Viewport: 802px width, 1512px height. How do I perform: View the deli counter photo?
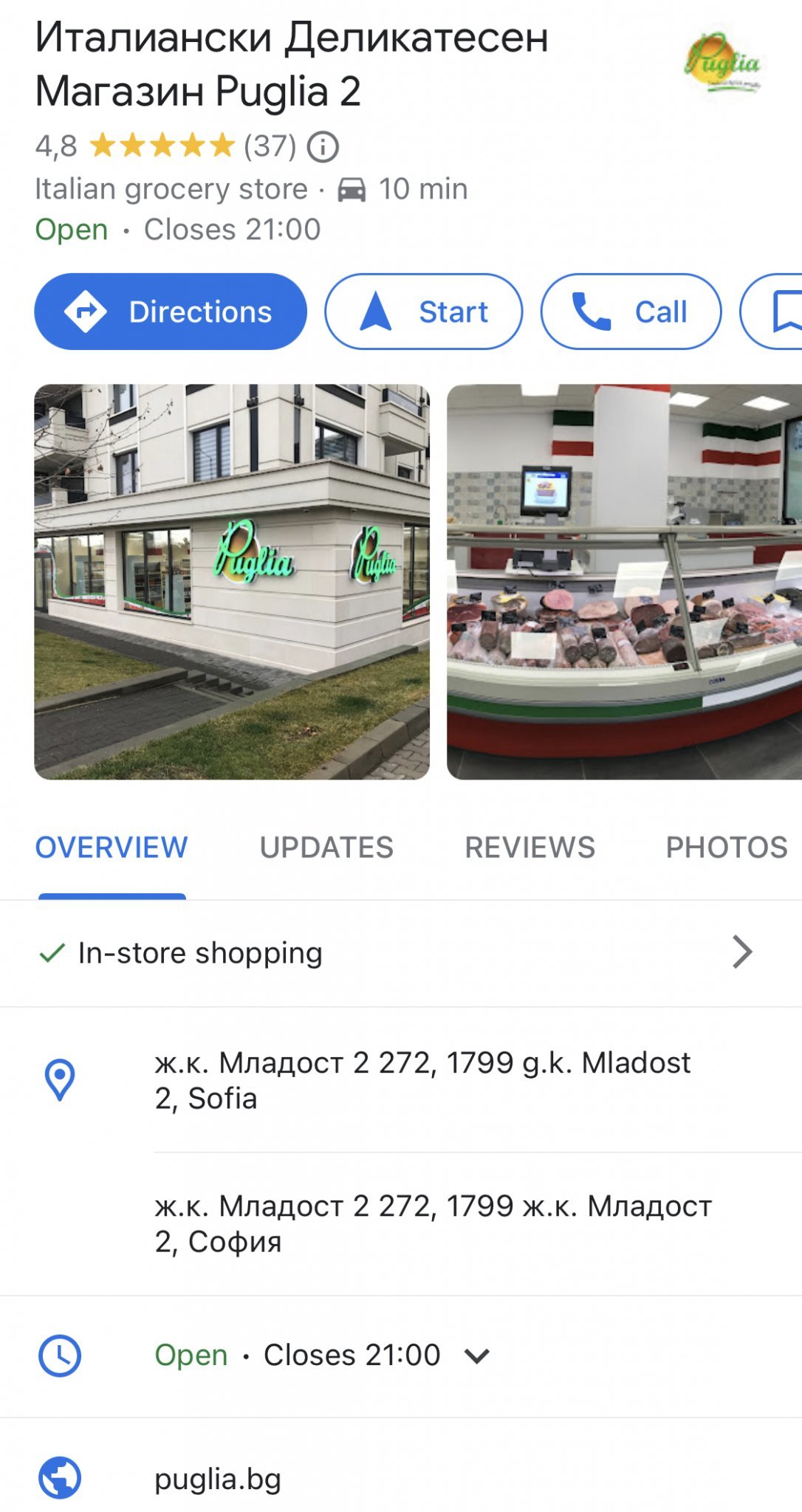(x=624, y=581)
